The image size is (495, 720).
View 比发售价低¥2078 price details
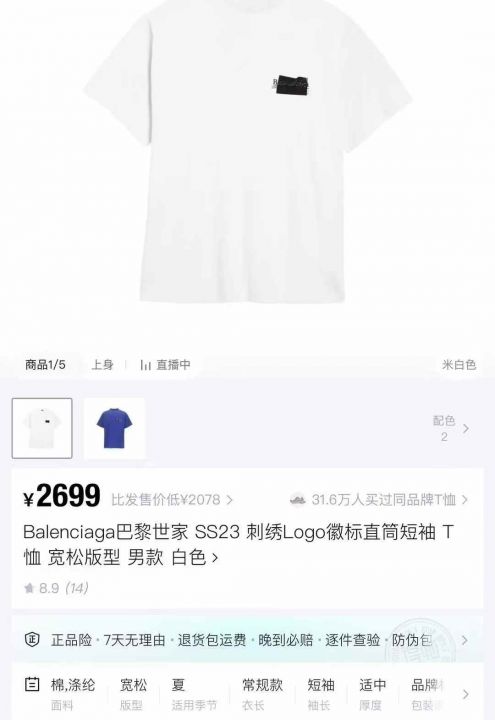(x=172, y=499)
